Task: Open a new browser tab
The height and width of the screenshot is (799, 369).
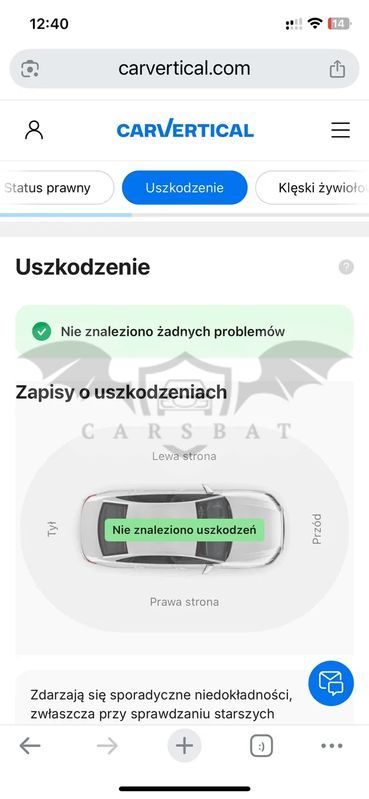Action: point(184,746)
